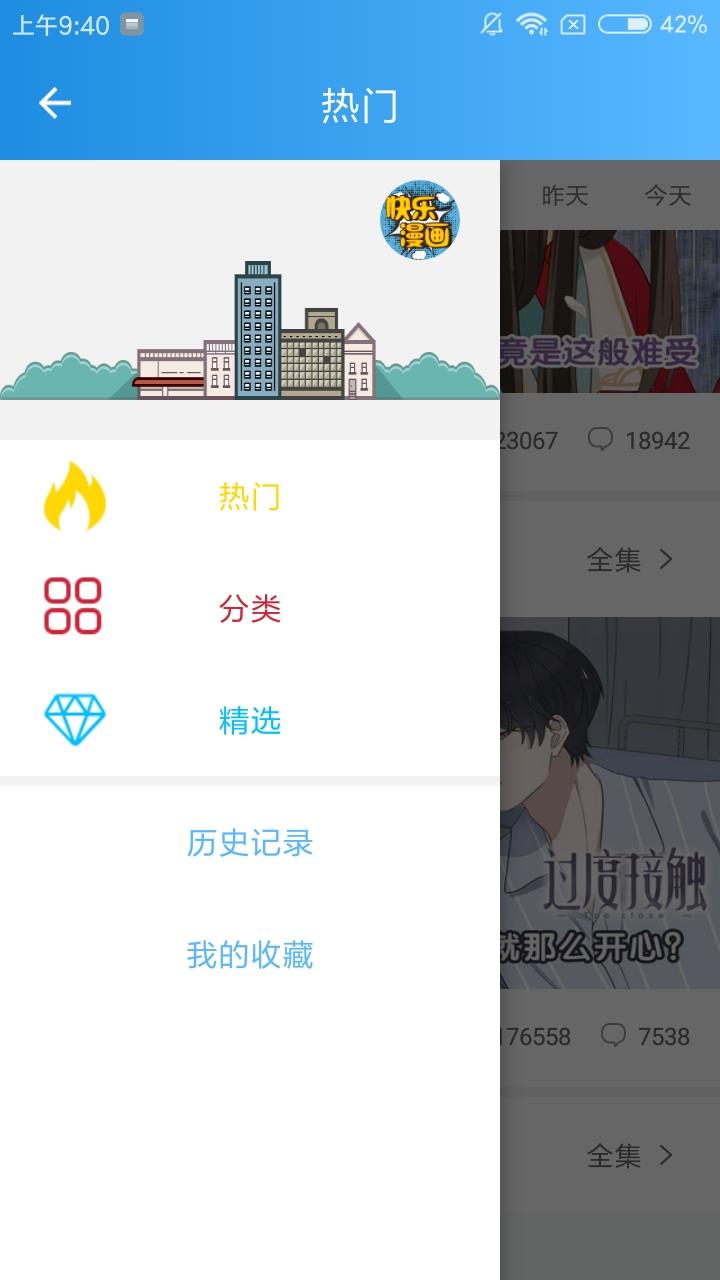Tap the back arrow in the top bar
The image size is (720, 1280).
55,103
